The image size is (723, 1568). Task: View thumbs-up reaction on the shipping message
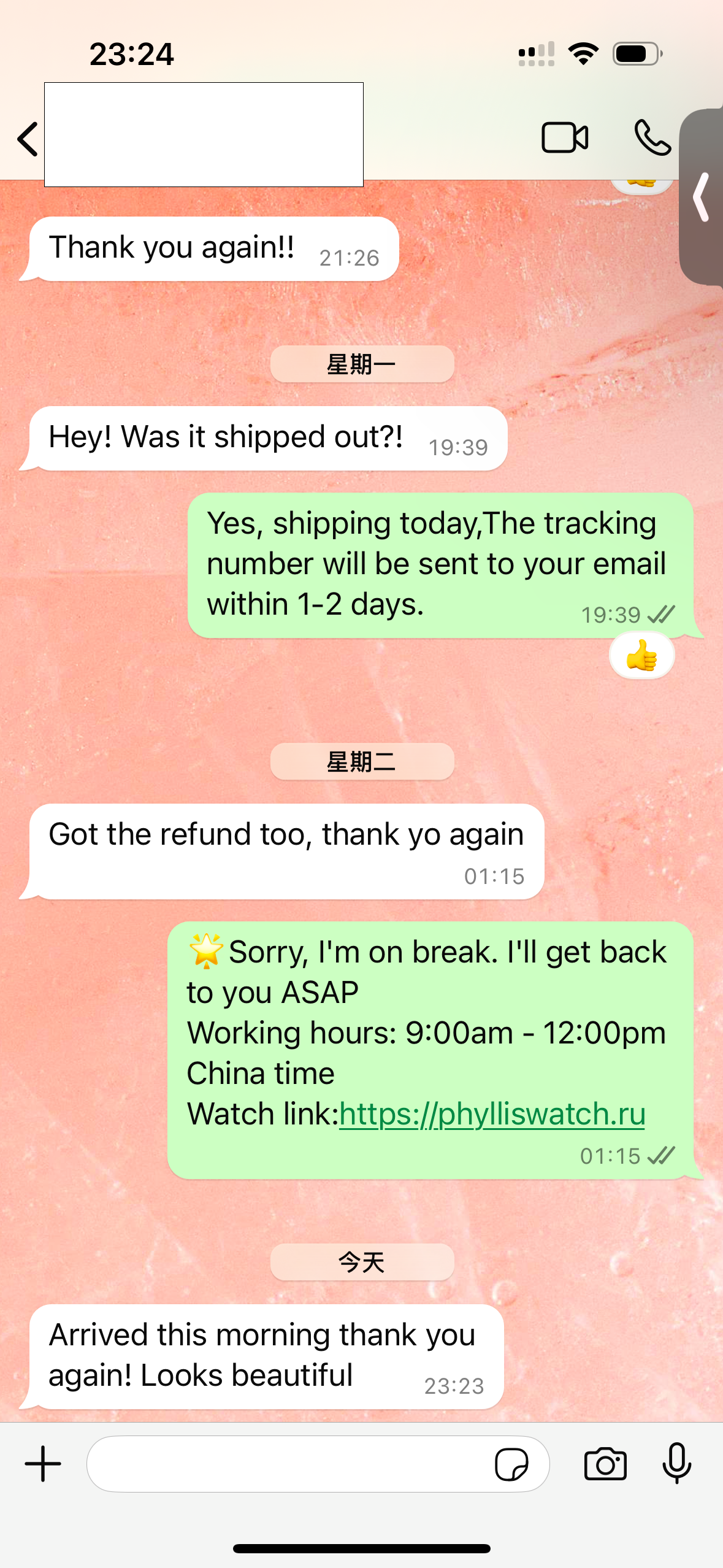pos(641,656)
